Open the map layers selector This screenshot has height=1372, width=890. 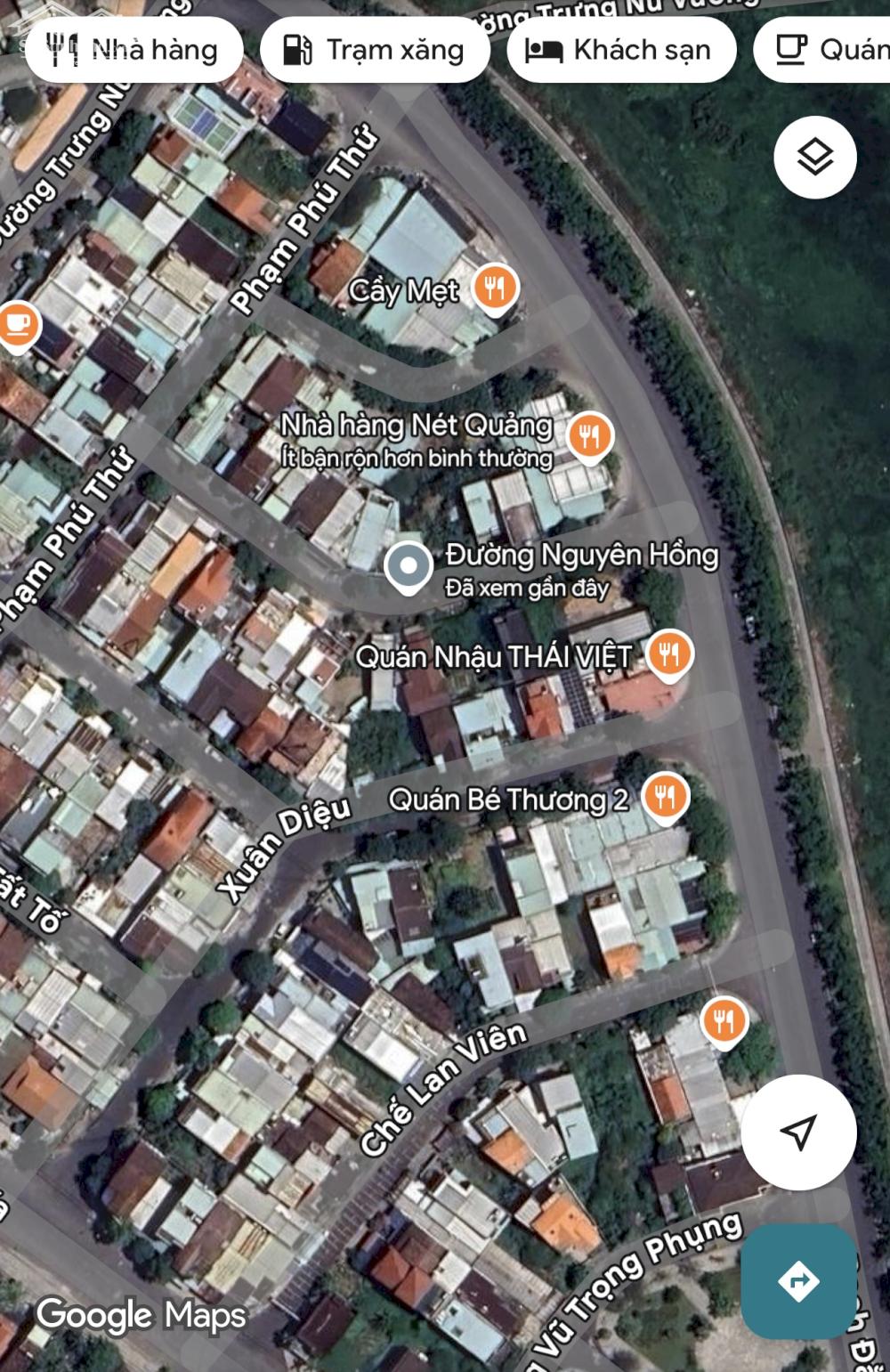(814, 158)
